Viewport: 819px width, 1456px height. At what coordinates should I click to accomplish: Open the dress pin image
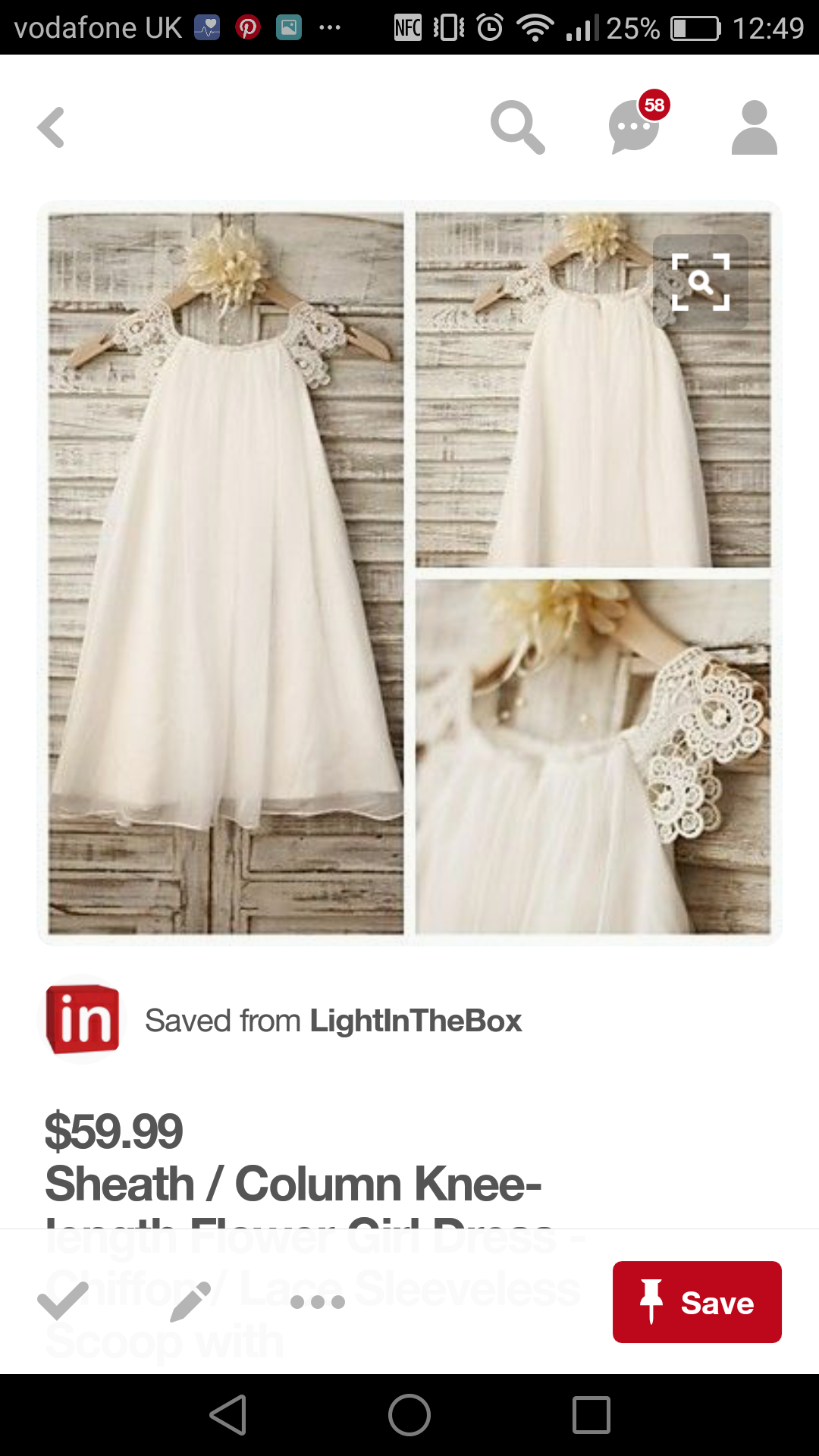409,573
